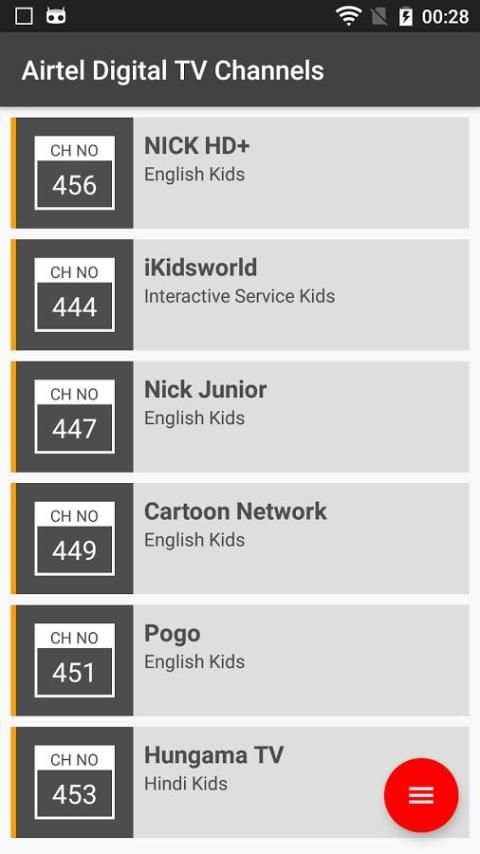Select the iKidsworld channel entry
The image size is (480, 854).
click(240, 295)
